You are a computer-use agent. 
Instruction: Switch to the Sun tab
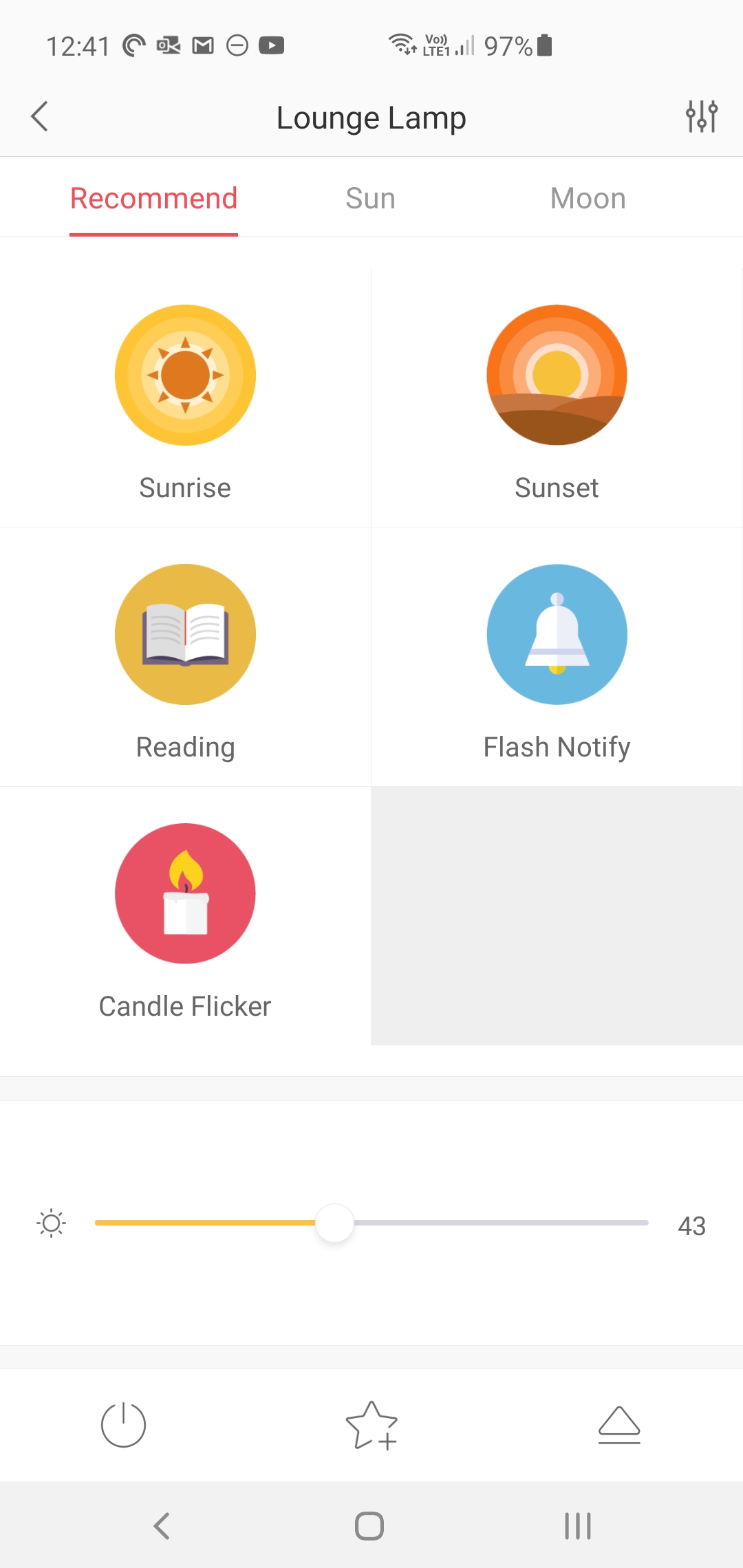371,199
